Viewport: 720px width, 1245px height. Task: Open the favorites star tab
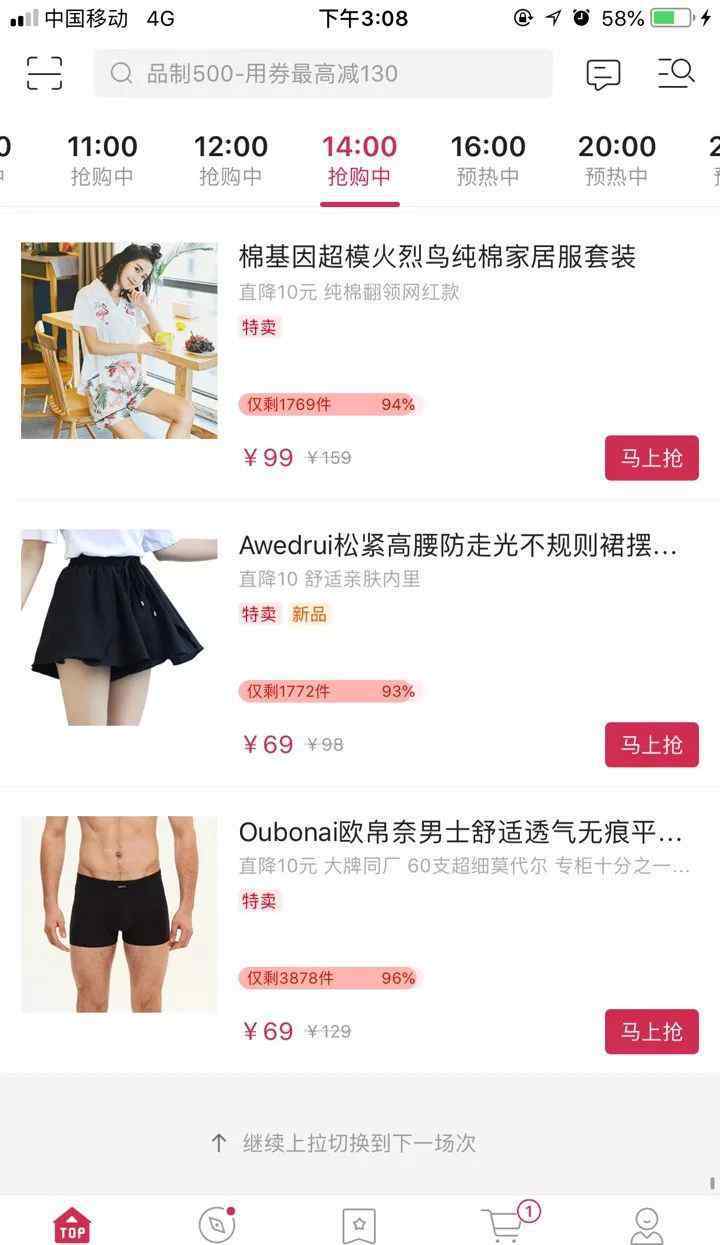tap(359, 1224)
